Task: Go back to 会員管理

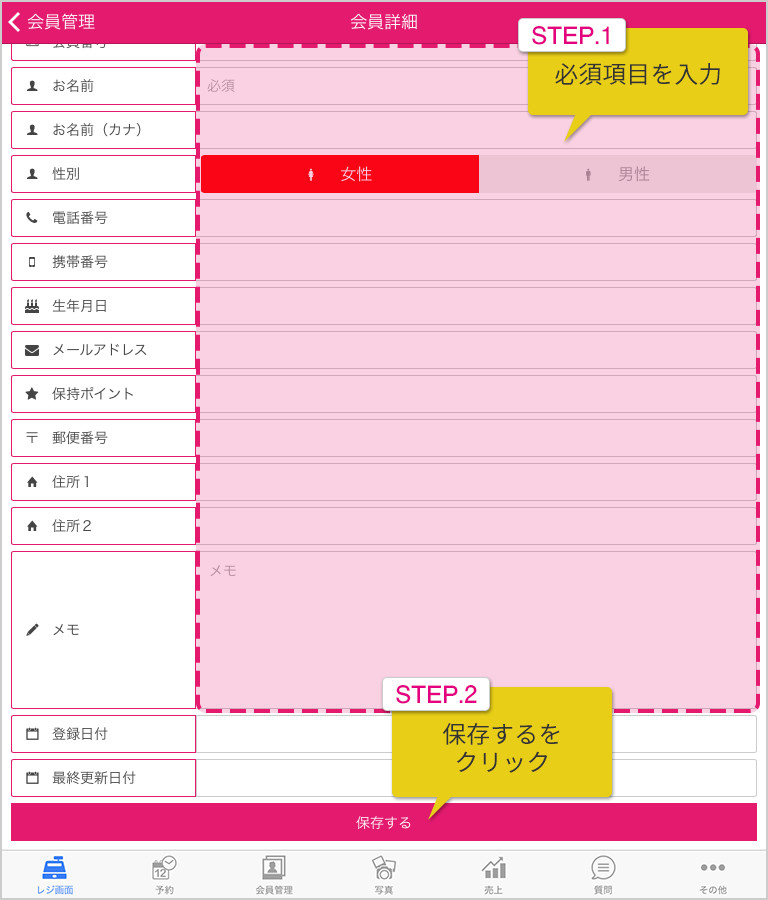Action: click(52, 22)
